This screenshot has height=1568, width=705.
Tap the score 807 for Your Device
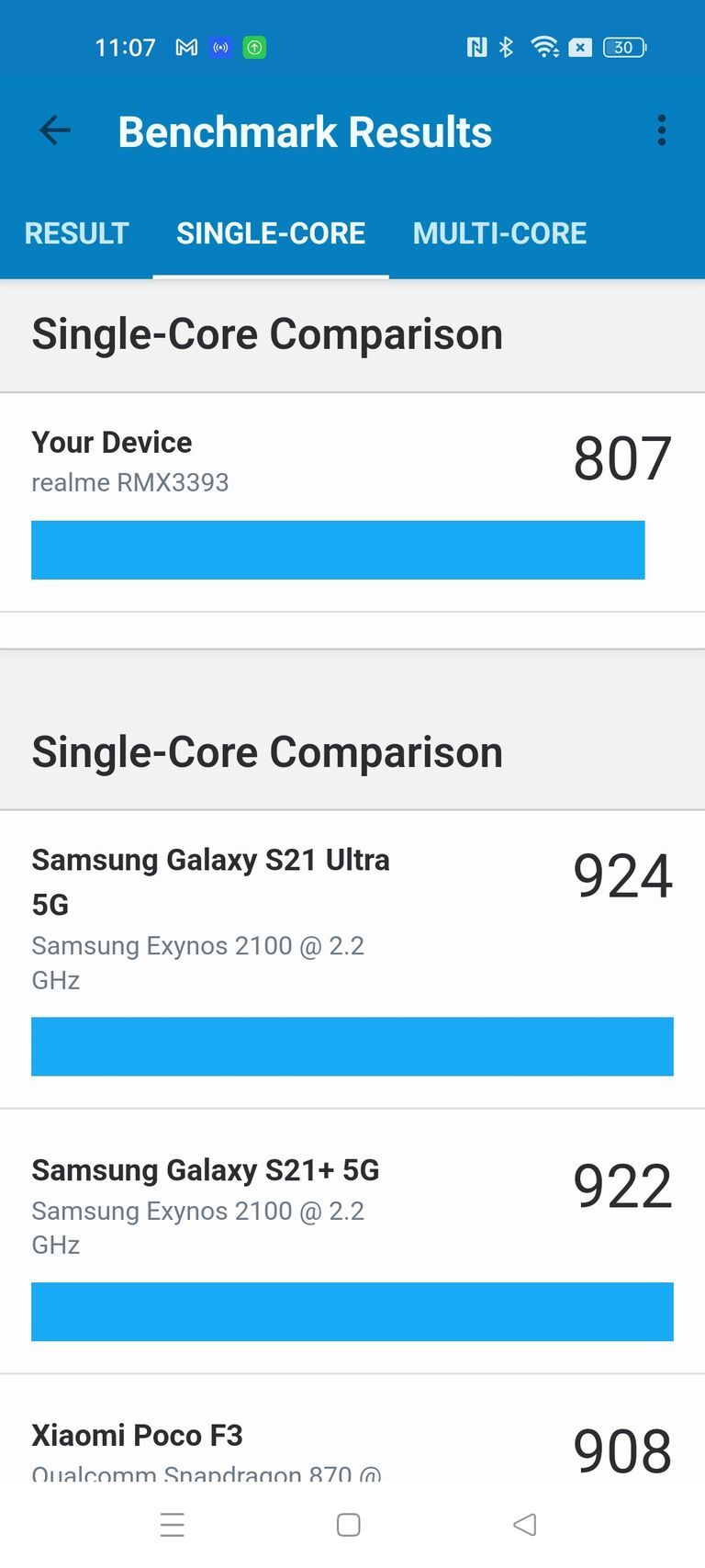tap(622, 458)
